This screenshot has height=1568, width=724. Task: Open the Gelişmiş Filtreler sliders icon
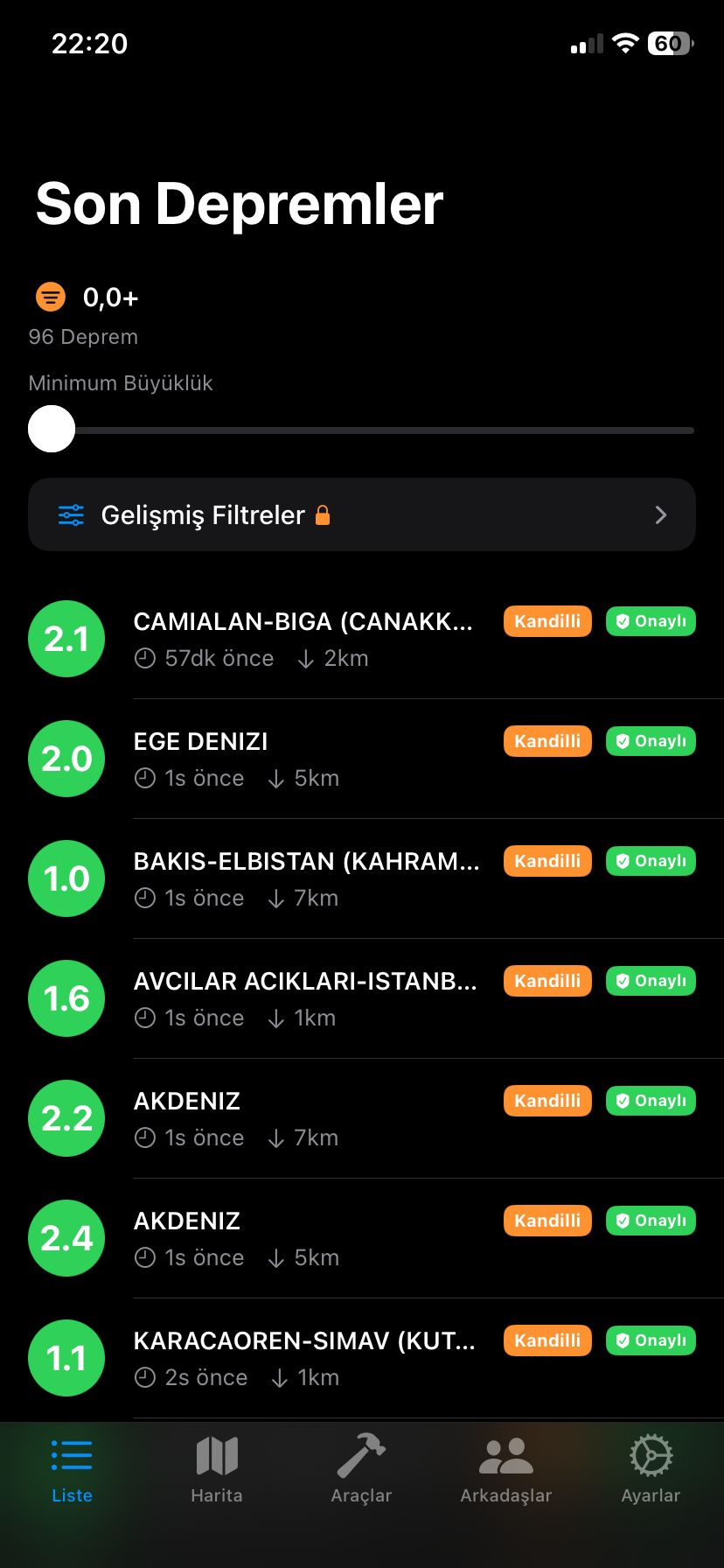tap(73, 514)
